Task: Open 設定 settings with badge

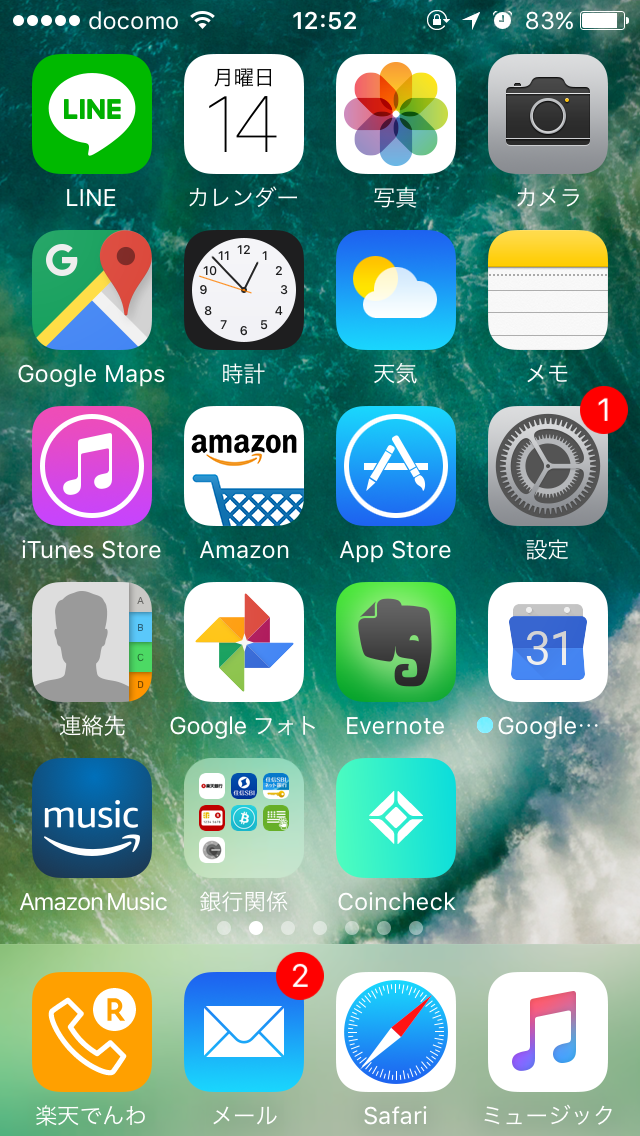Action: (x=548, y=466)
